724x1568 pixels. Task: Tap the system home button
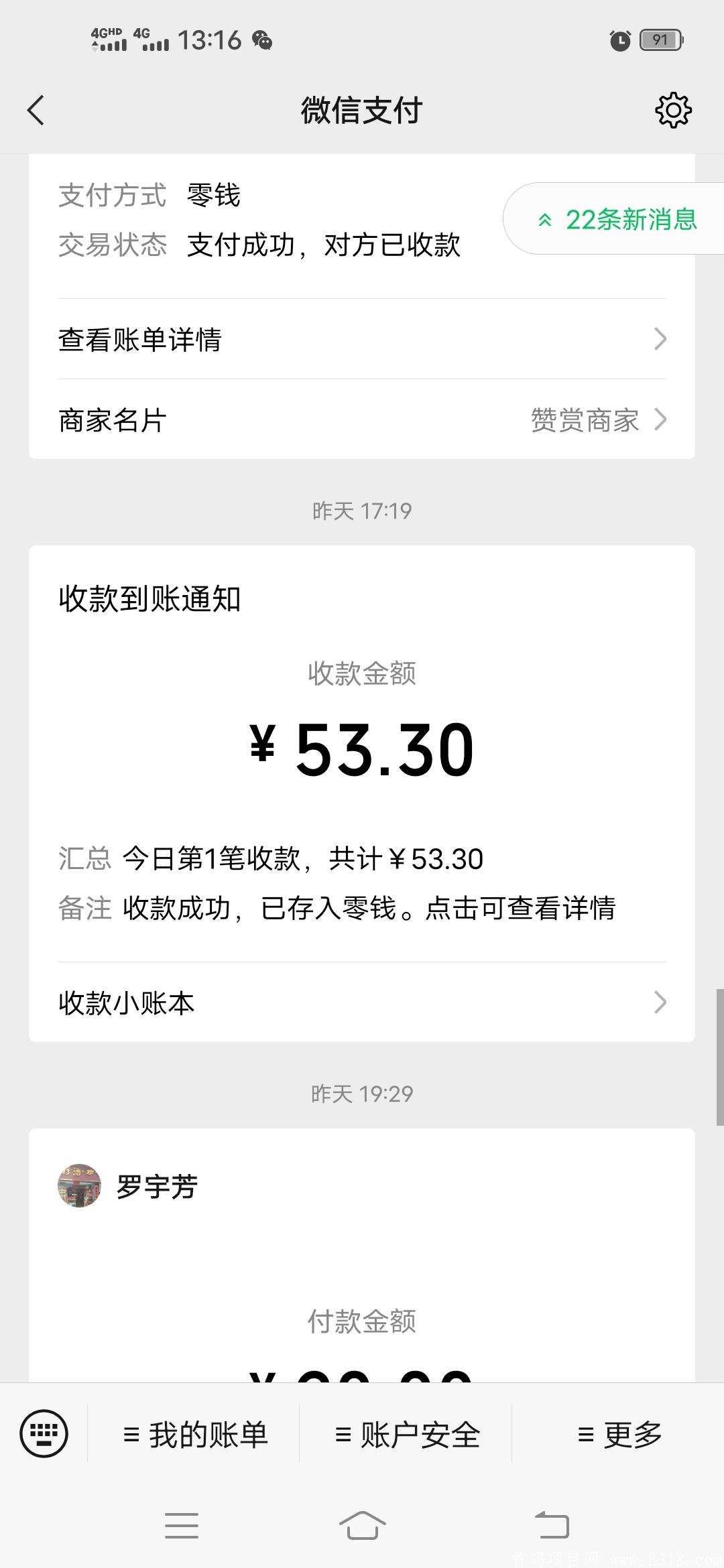pos(362,1526)
